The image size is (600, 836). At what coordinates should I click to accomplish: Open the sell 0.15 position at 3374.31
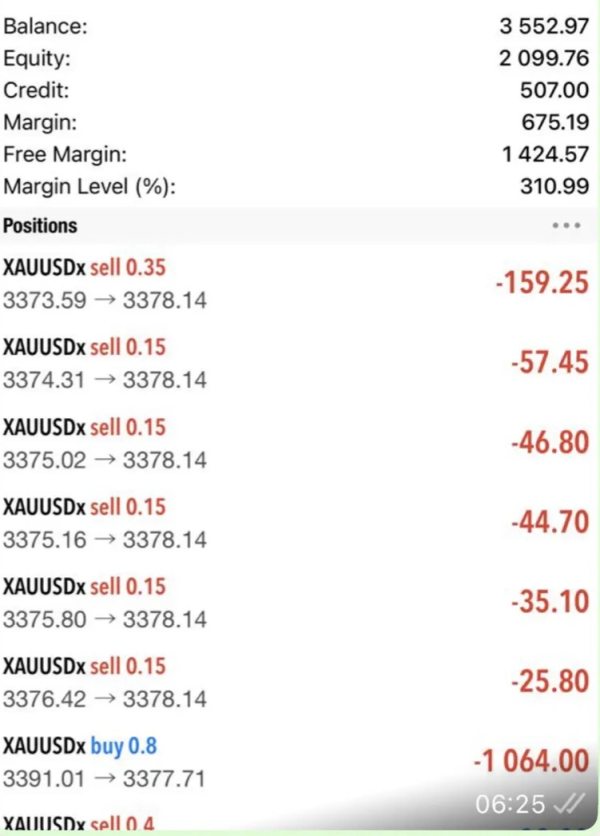(x=300, y=363)
